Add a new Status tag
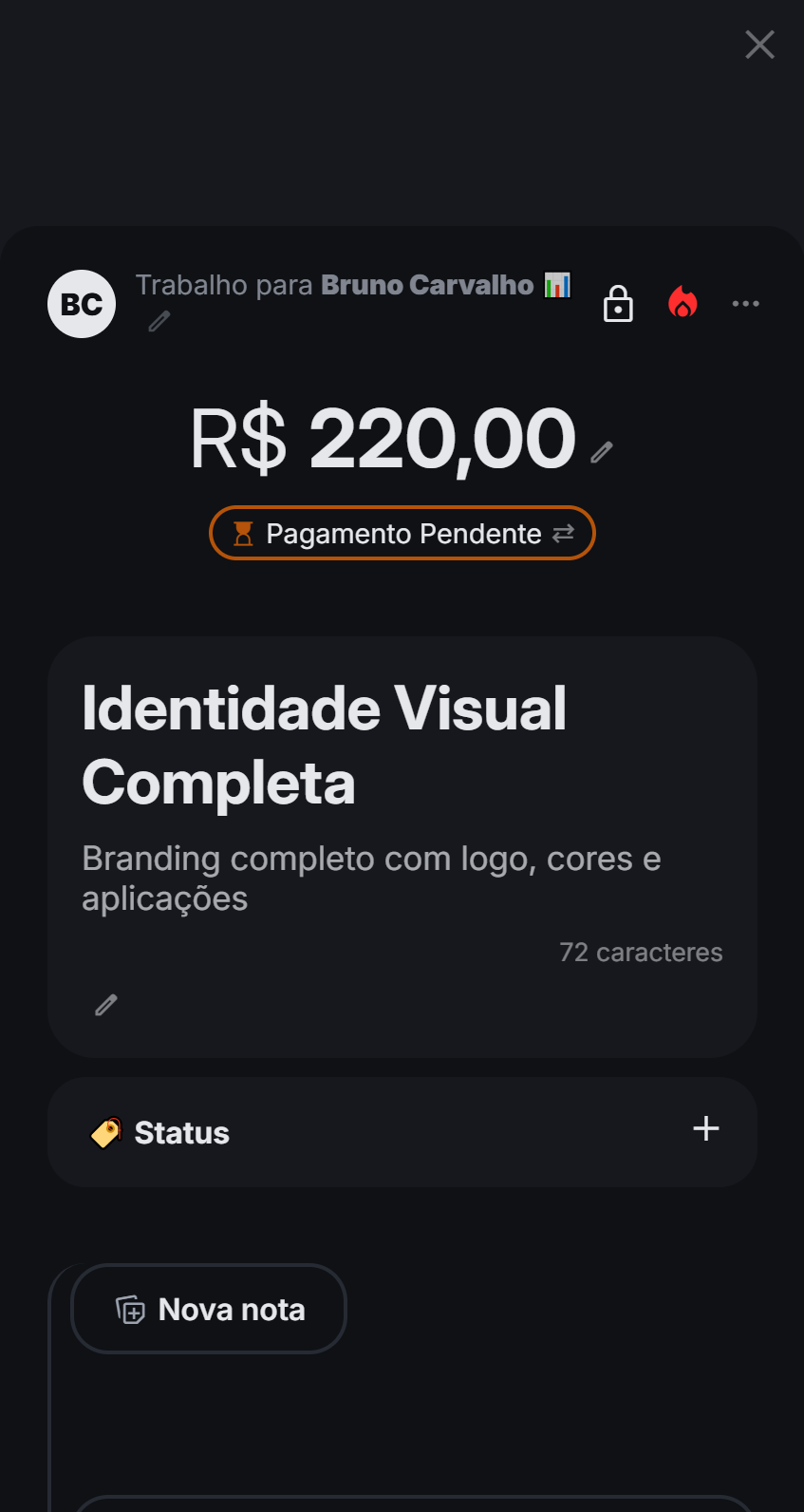Image resolution: width=804 pixels, height=1512 pixels. coord(705,1129)
